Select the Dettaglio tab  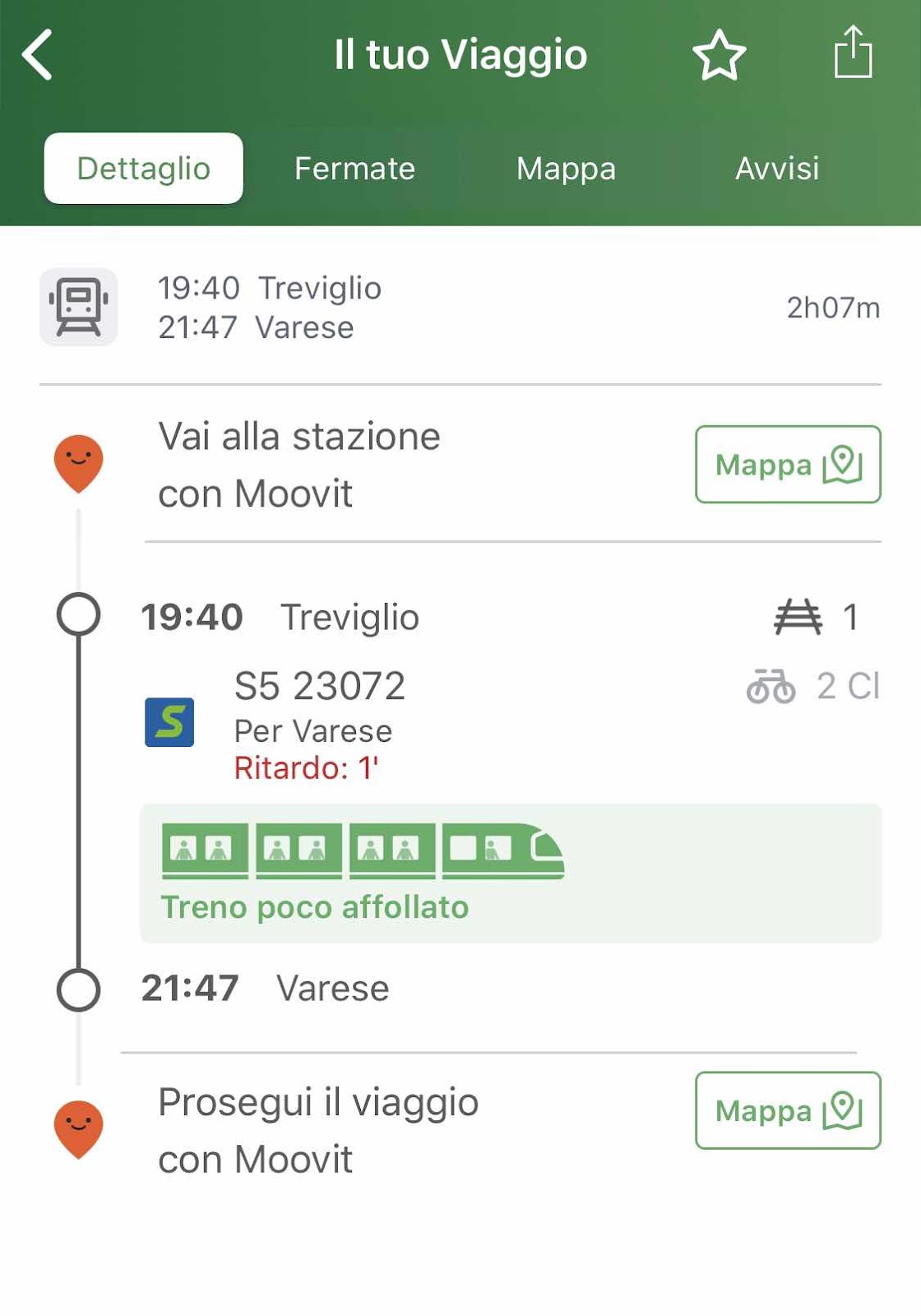coord(144,169)
